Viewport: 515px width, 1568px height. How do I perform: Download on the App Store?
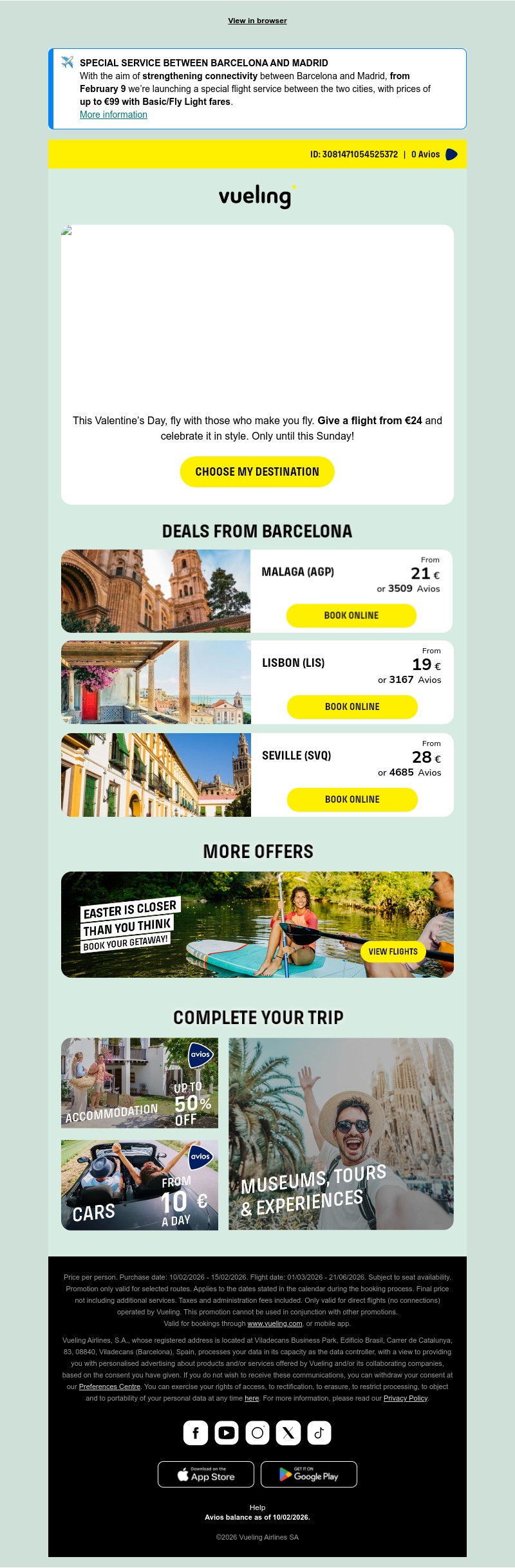(206, 1474)
